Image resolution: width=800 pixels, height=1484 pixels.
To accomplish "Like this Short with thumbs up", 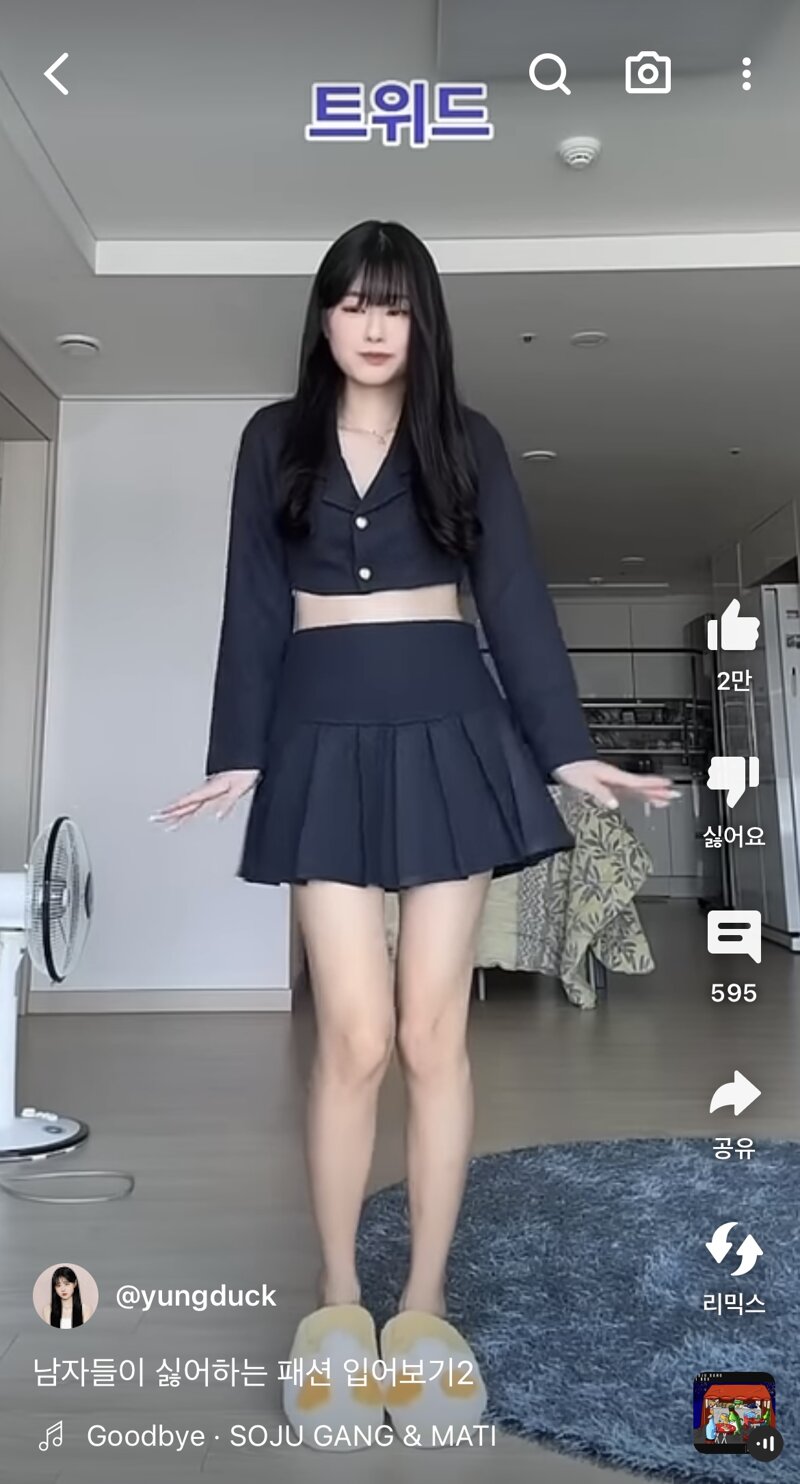I will (733, 627).
